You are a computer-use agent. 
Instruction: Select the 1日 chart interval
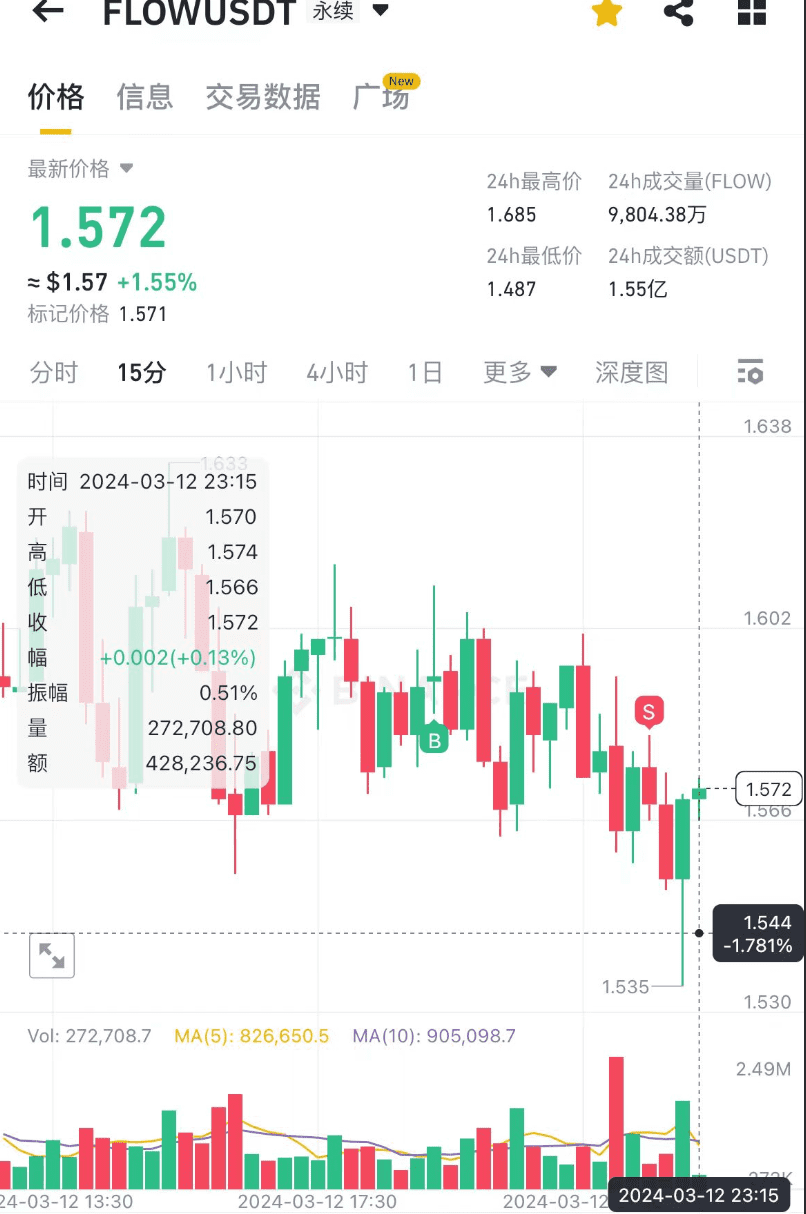point(425,373)
